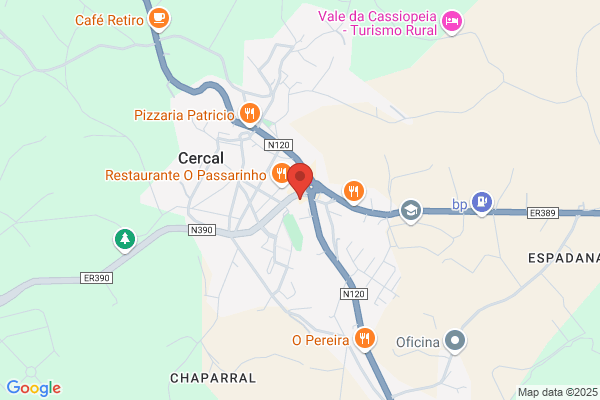Viewport: 600px width, 400px height.
Task: Tap the school marker on ER389
Action: tap(411, 211)
